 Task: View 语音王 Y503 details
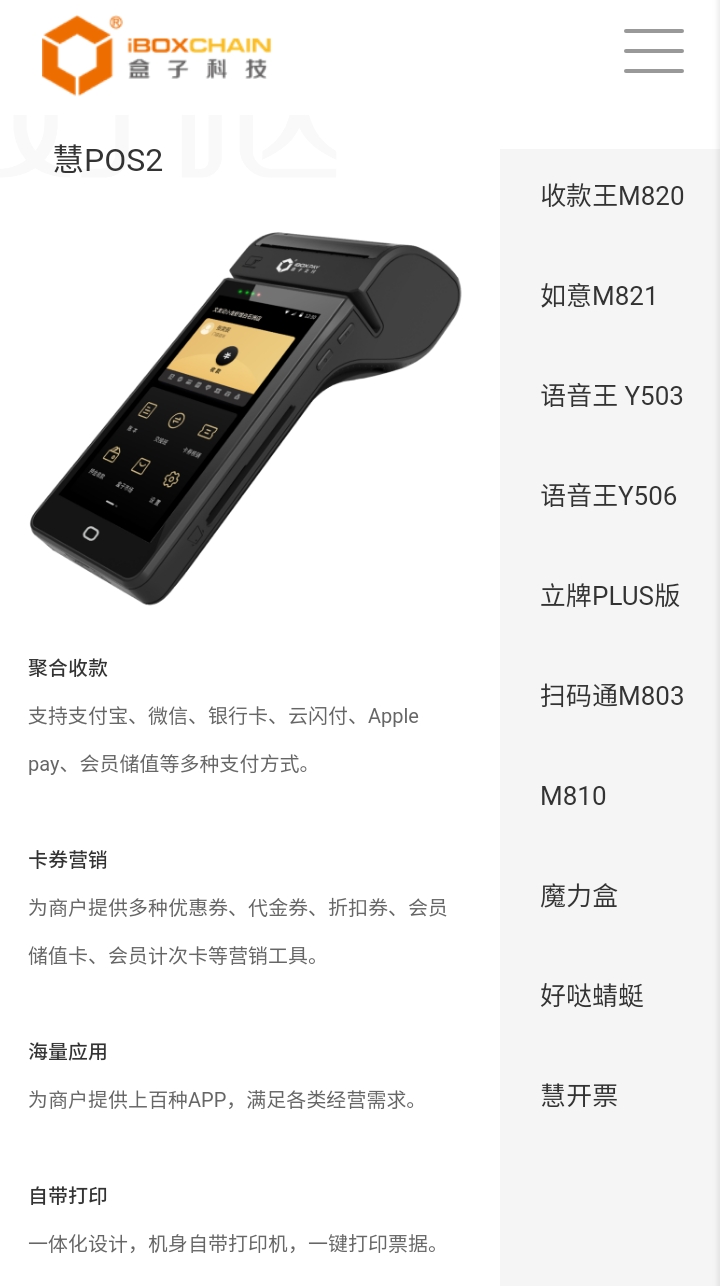point(612,396)
